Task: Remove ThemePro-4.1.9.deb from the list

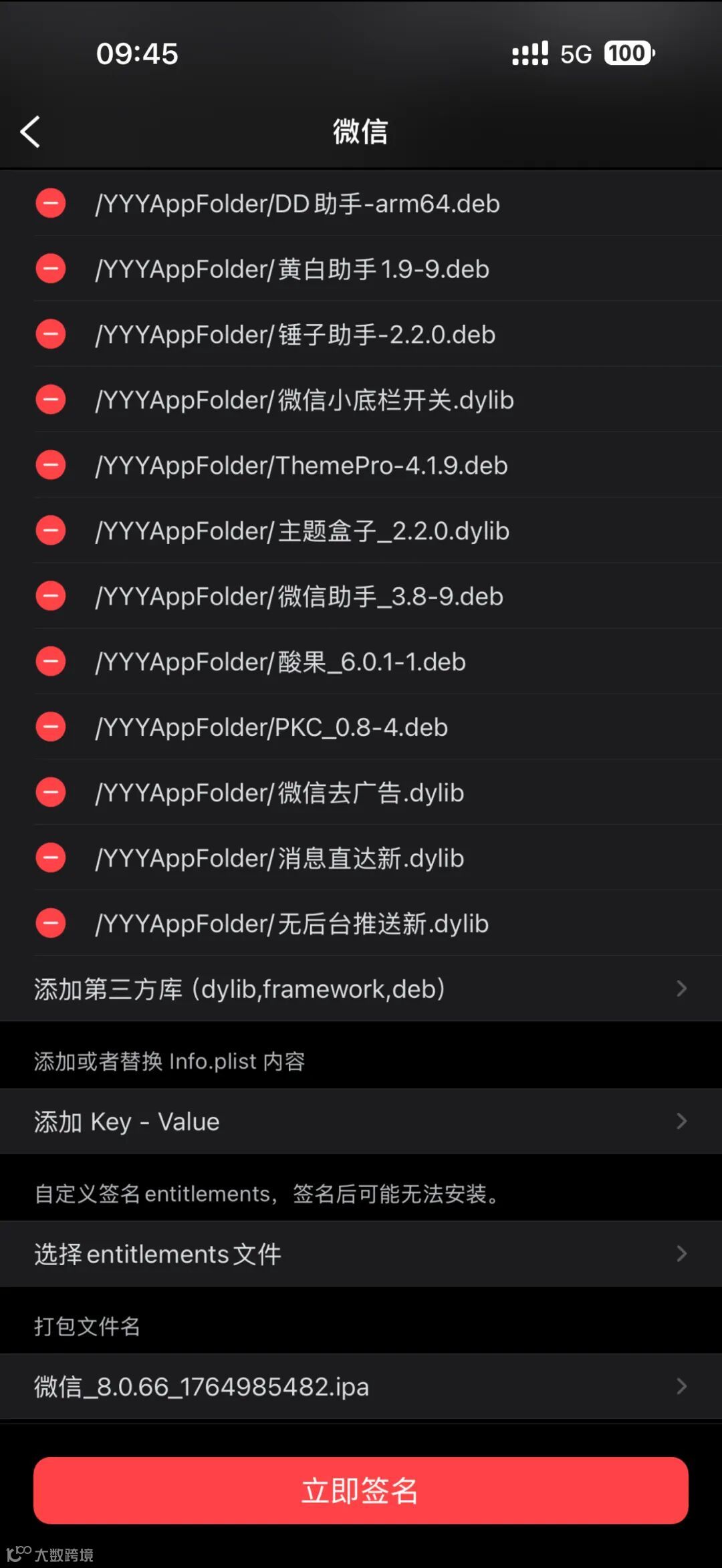Action: (51, 465)
